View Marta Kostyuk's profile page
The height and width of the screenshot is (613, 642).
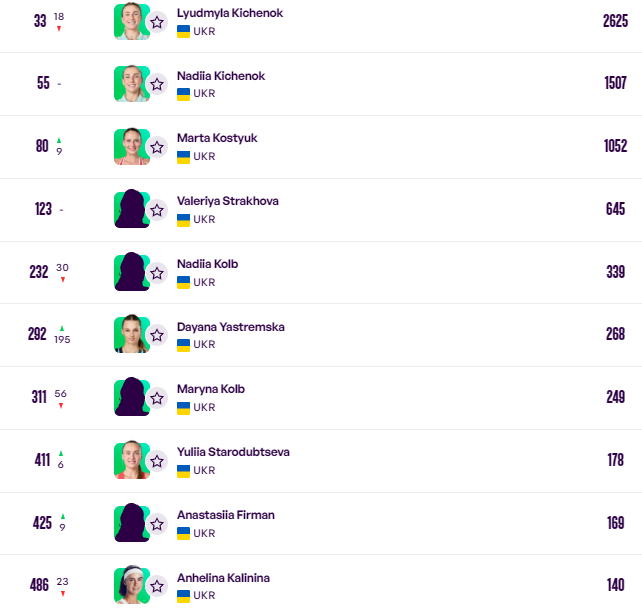[216, 138]
